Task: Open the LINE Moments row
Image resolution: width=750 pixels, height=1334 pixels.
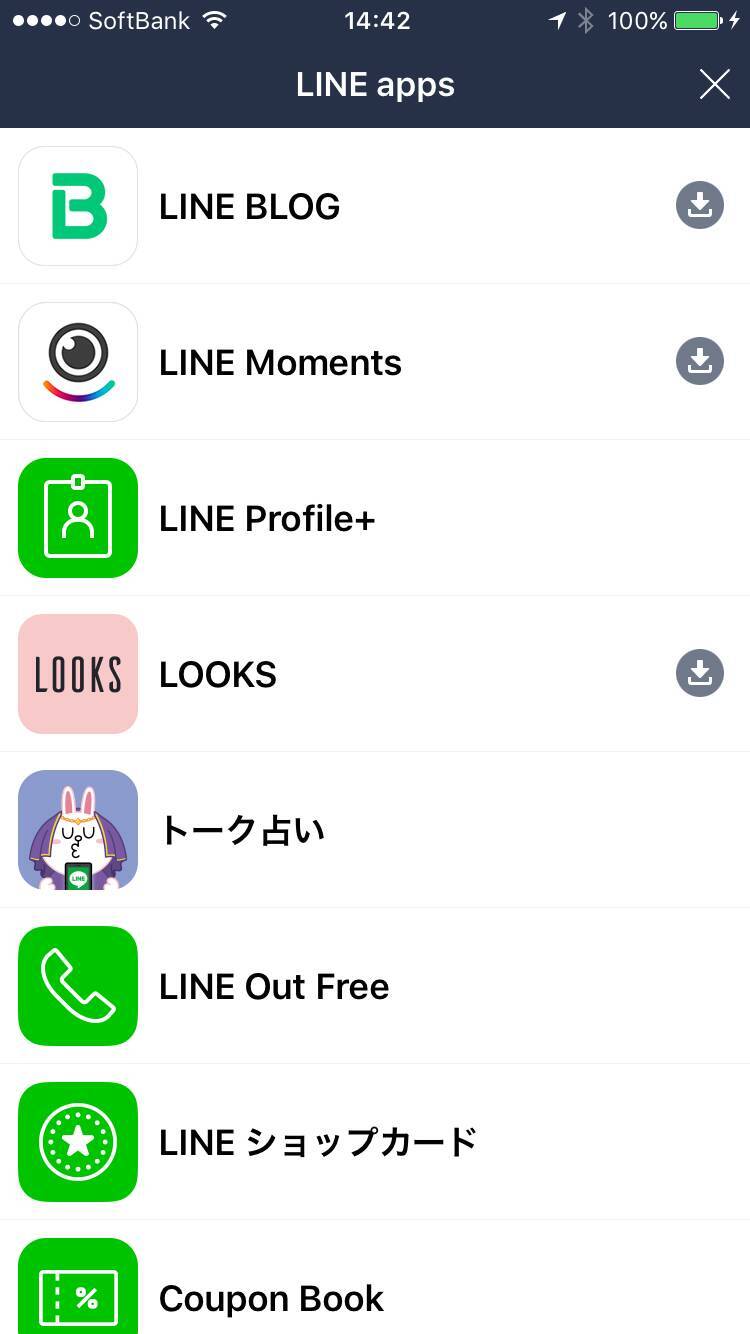Action: pos(280,363)
